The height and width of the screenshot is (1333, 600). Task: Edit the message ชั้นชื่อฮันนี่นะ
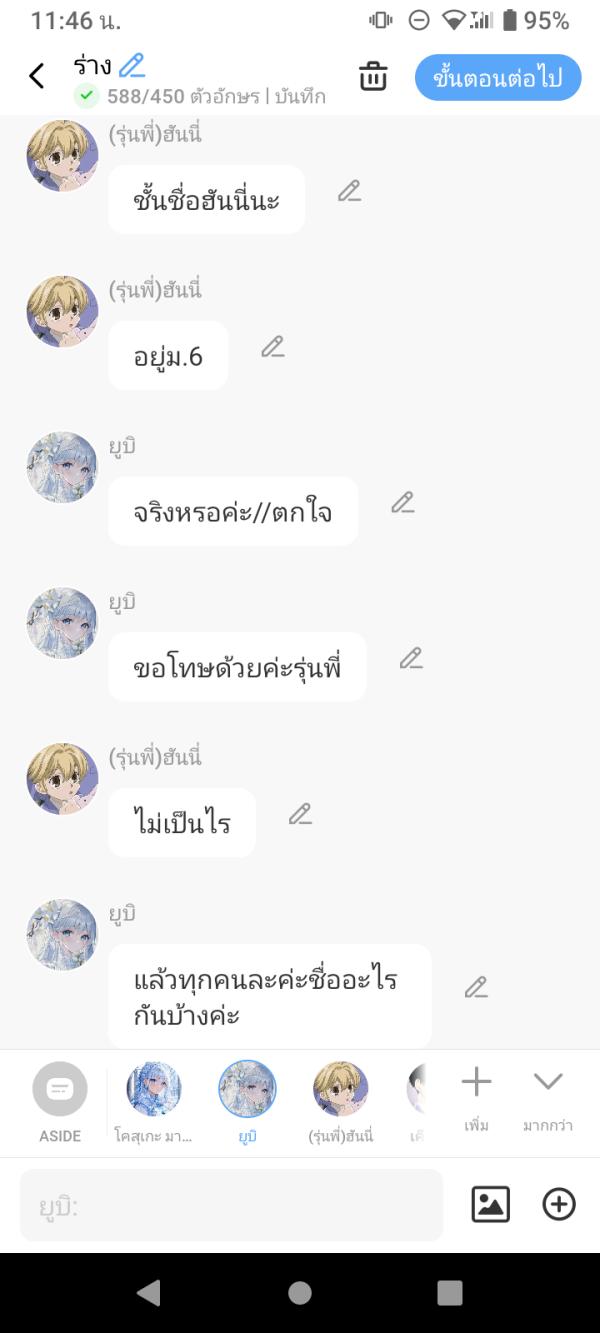coord(349,191)
